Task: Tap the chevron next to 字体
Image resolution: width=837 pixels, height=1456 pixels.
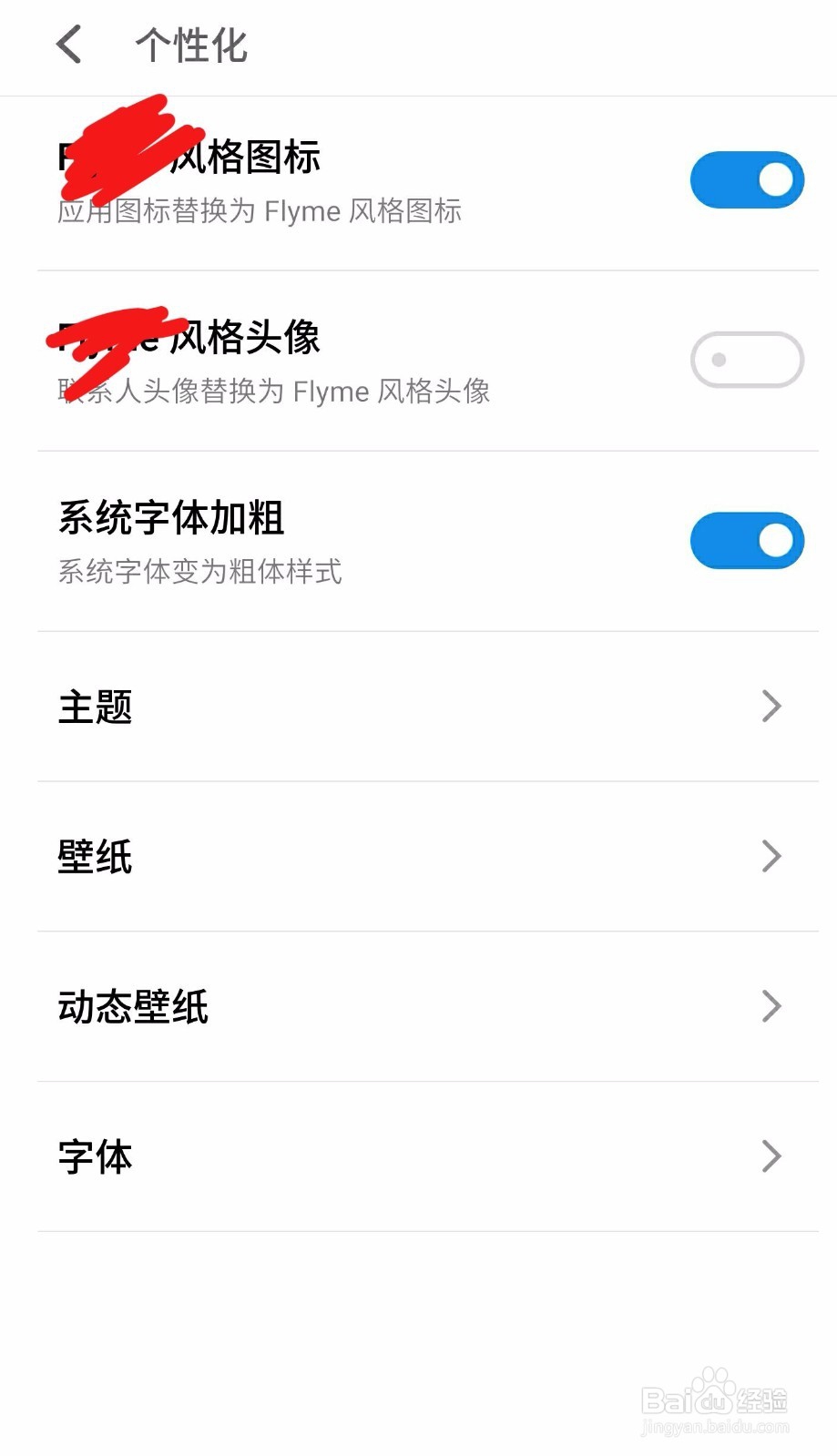Action: pyautogui.click(x=771, y=1156)
